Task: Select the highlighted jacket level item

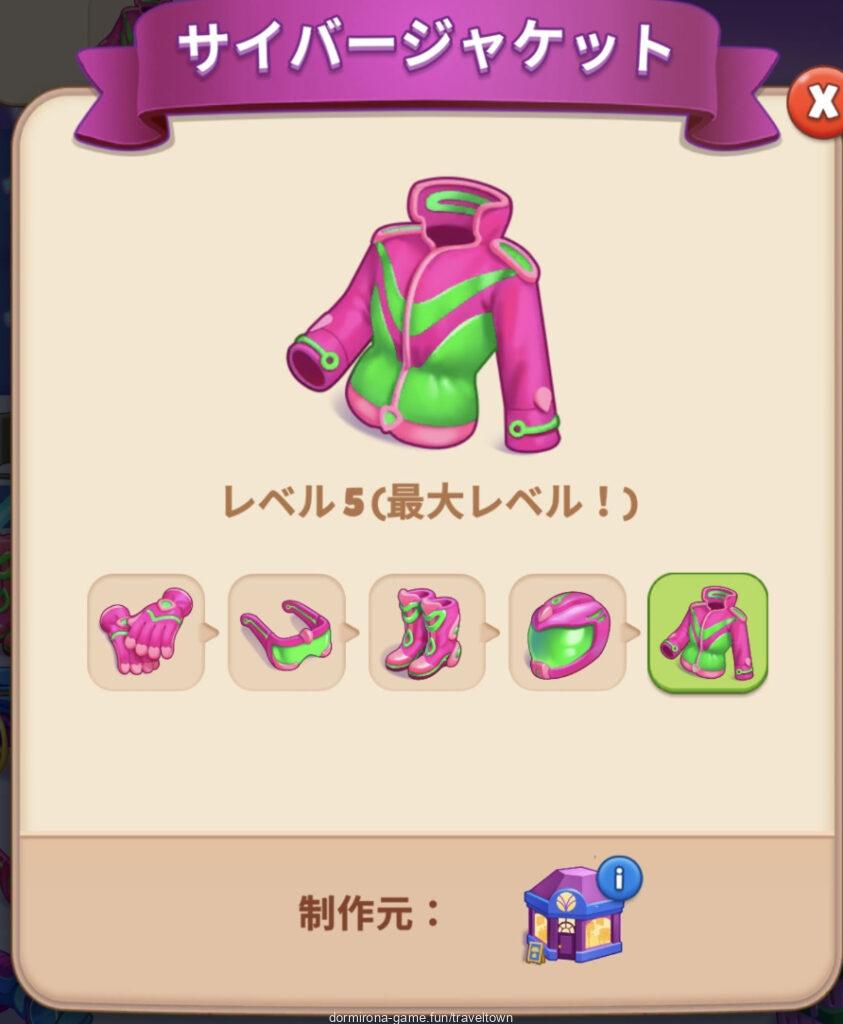Action: click(708, 632)
